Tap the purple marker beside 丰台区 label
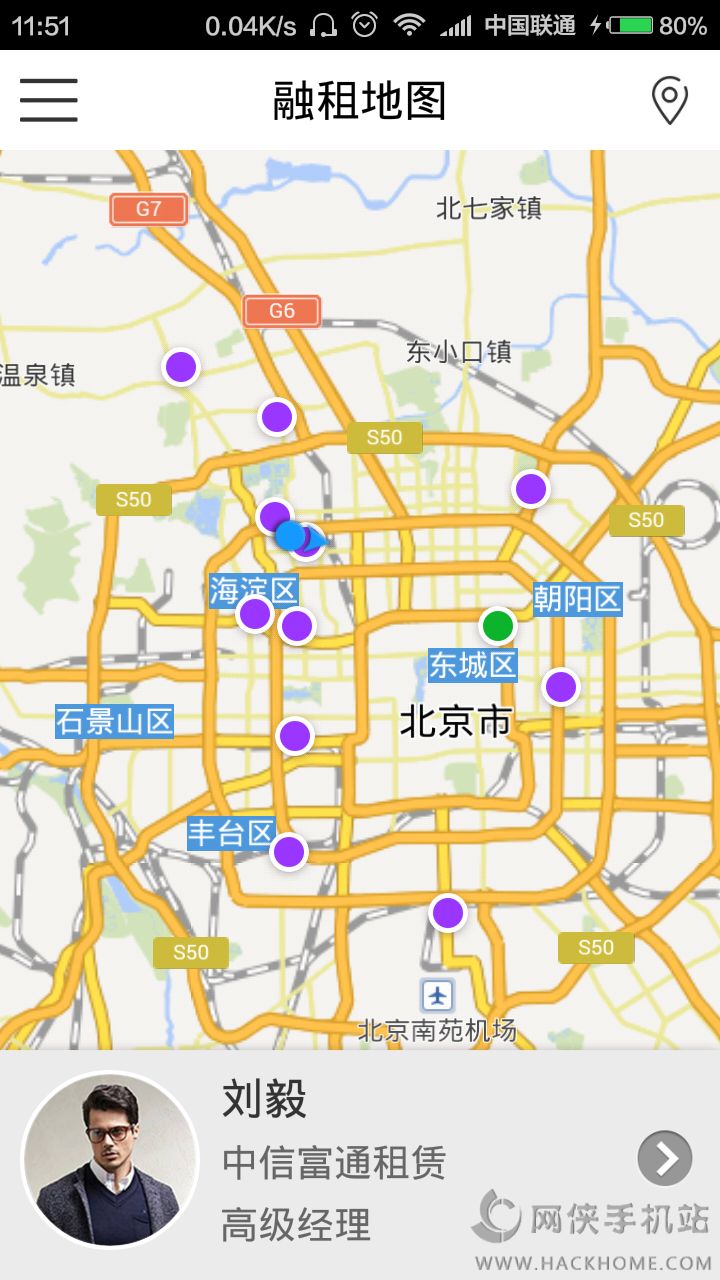Viewport: 720px width, 1280px height. pos(289,852)
